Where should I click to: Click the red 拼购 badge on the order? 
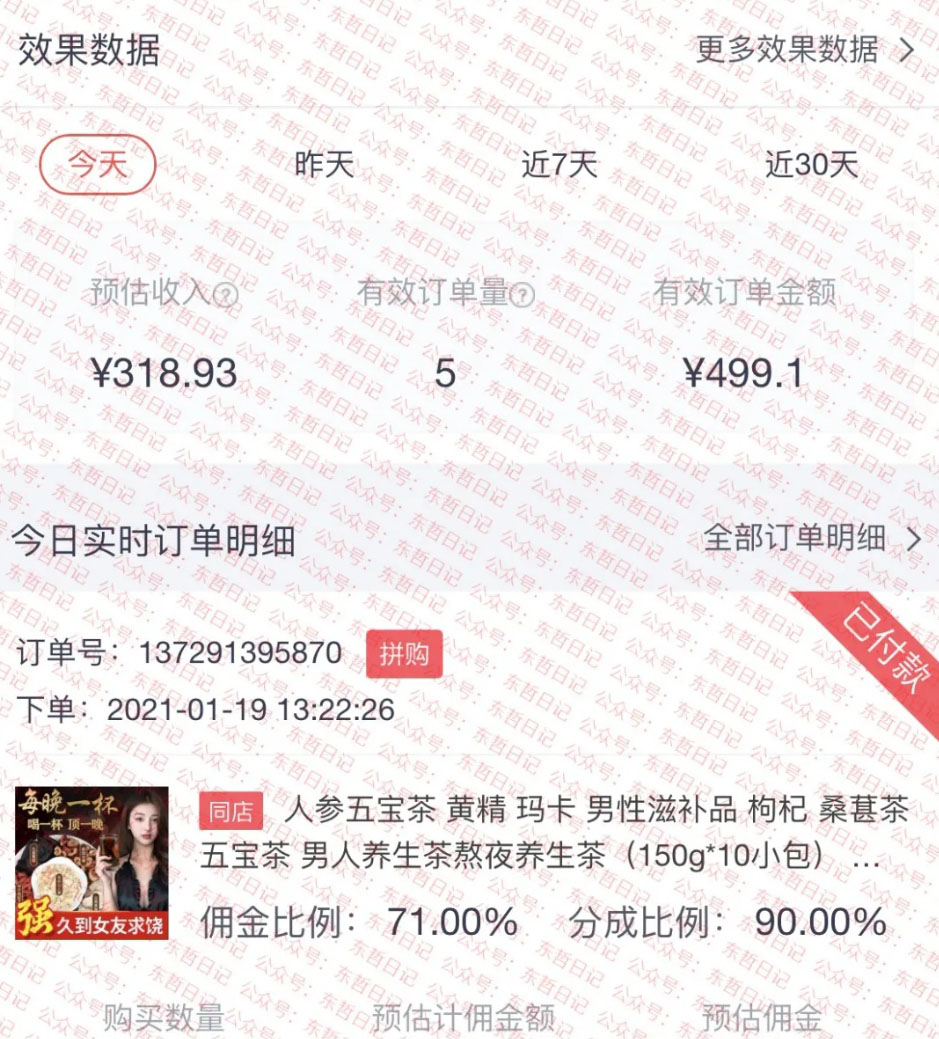[x=404, y=653]
